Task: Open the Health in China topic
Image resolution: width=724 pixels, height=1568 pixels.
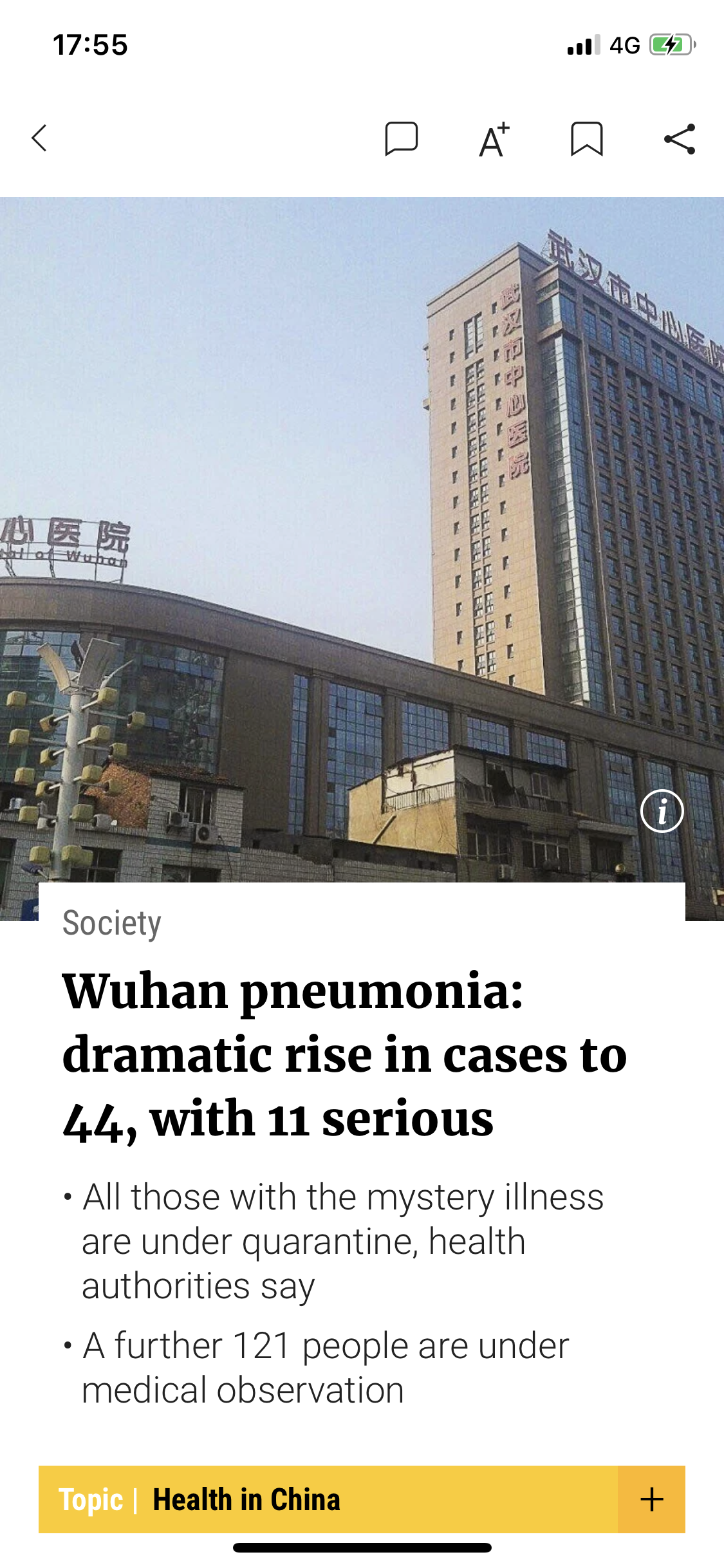Action: tap(246, 1499)
